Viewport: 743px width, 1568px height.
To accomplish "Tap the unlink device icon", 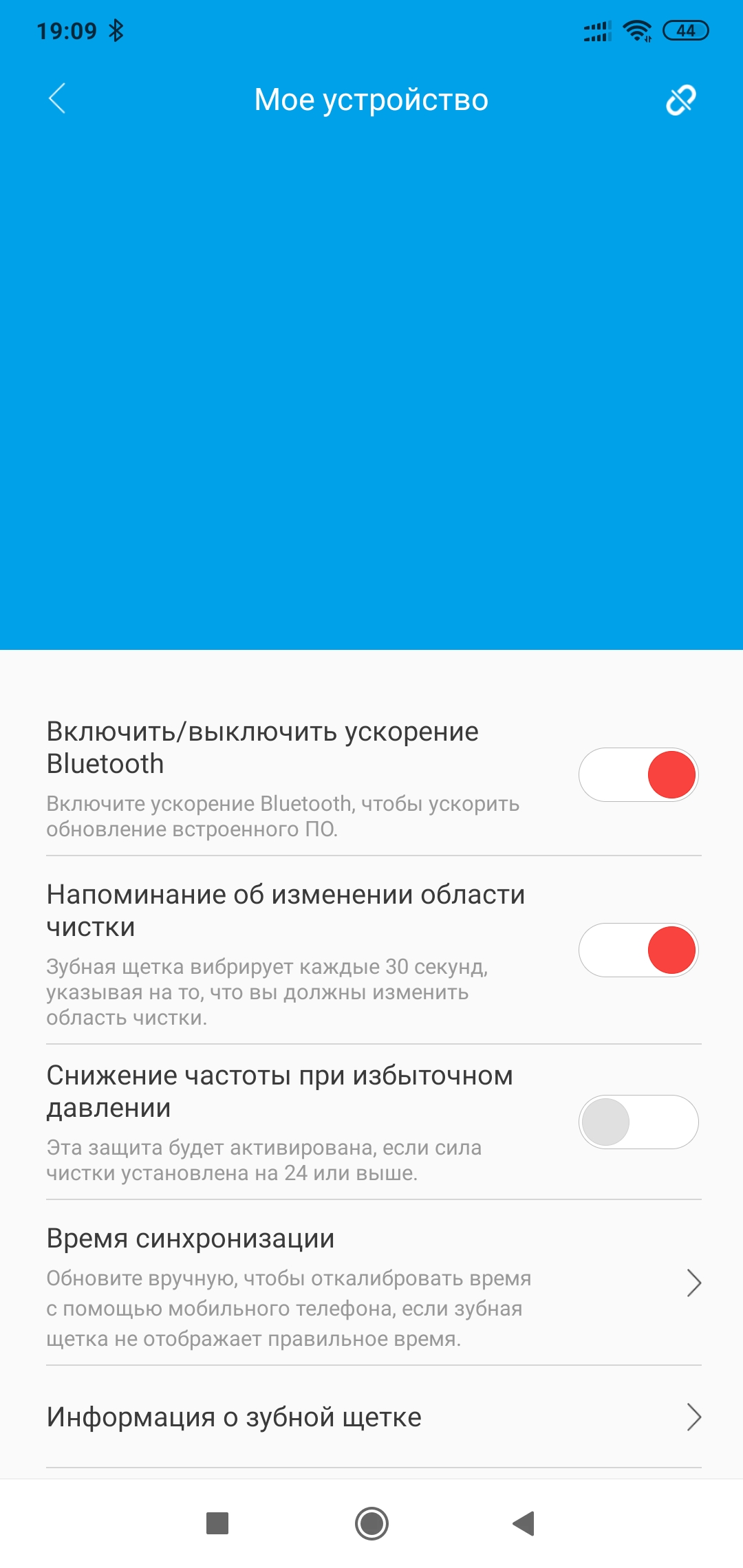I will click(680, 100).
